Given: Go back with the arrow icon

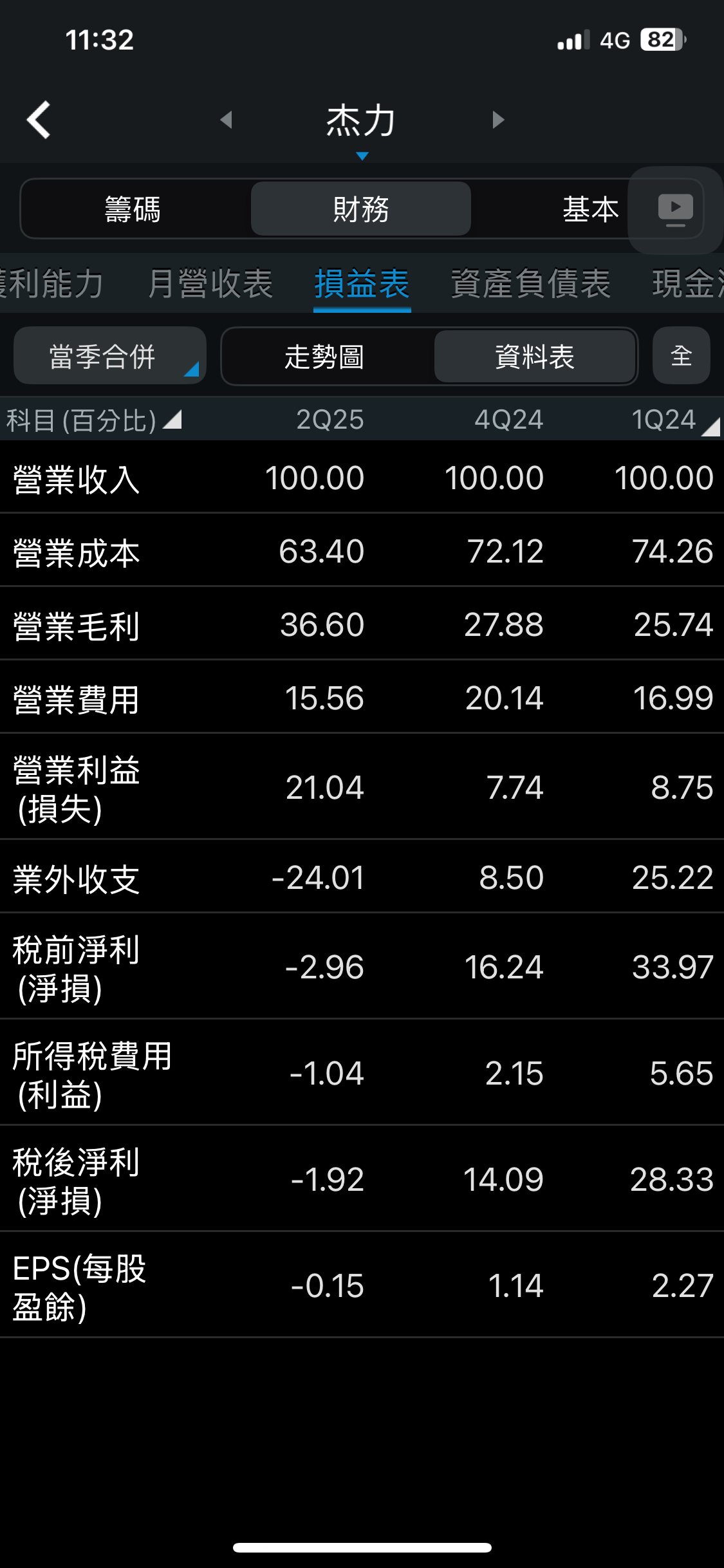Looking at the screenshot, I should pos(39,120).
